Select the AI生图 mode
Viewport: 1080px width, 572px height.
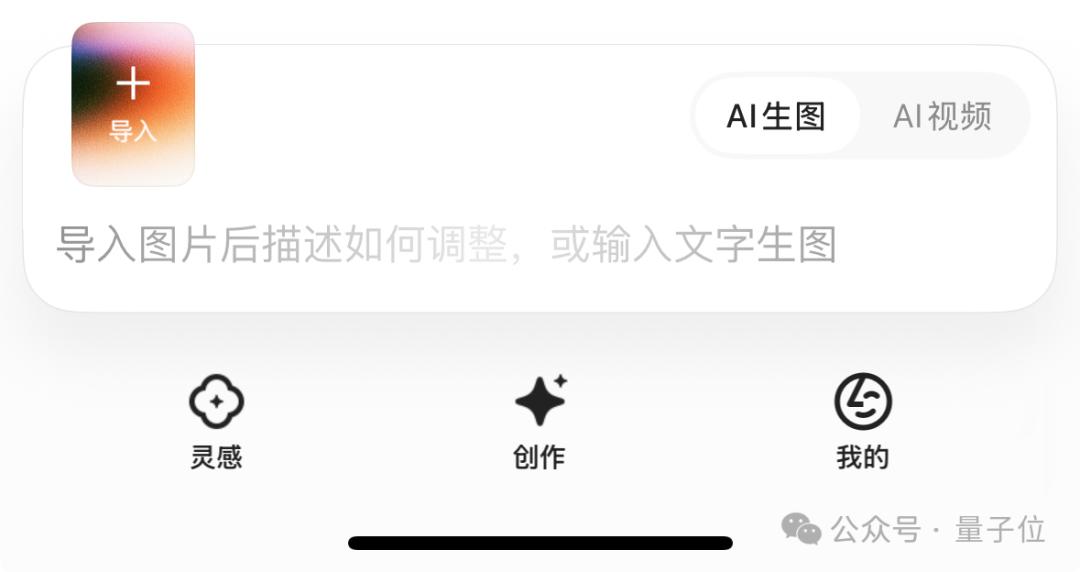point(776,116)
